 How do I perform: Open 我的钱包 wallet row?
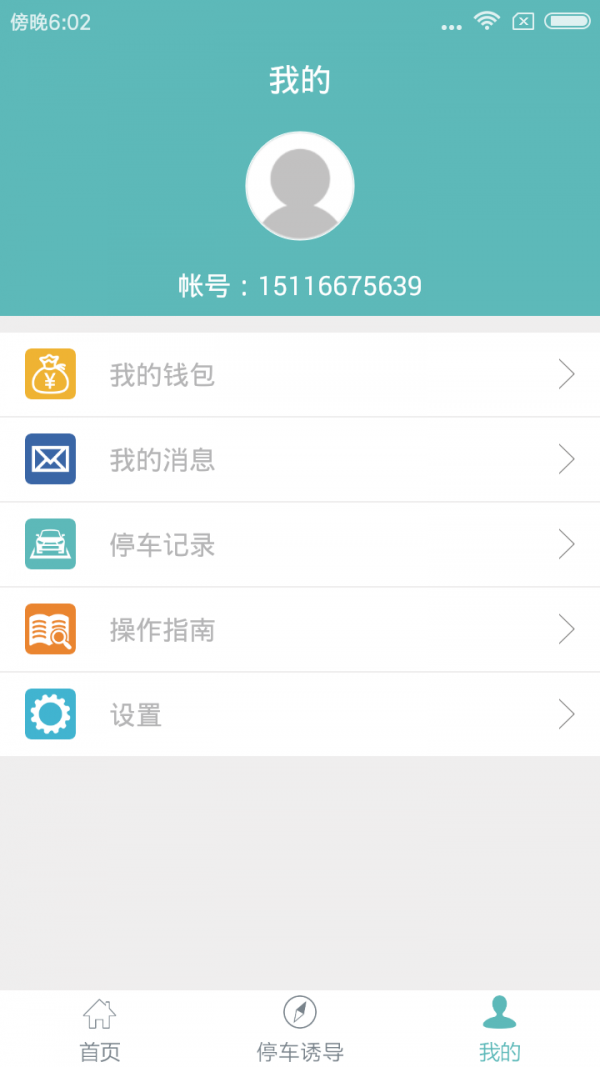click(x=300, y=375)
